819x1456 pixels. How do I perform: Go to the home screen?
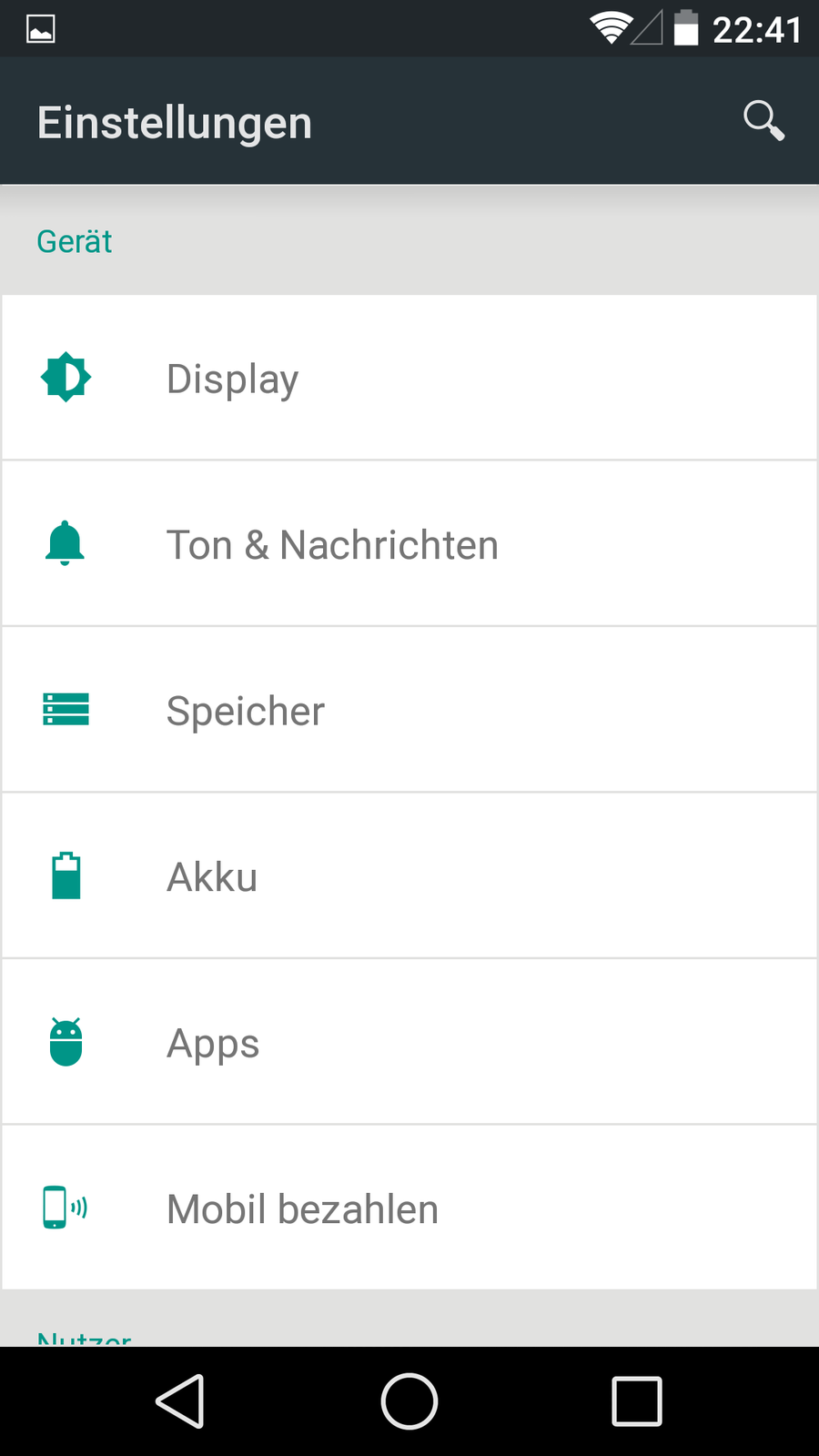click(409, 1401)
